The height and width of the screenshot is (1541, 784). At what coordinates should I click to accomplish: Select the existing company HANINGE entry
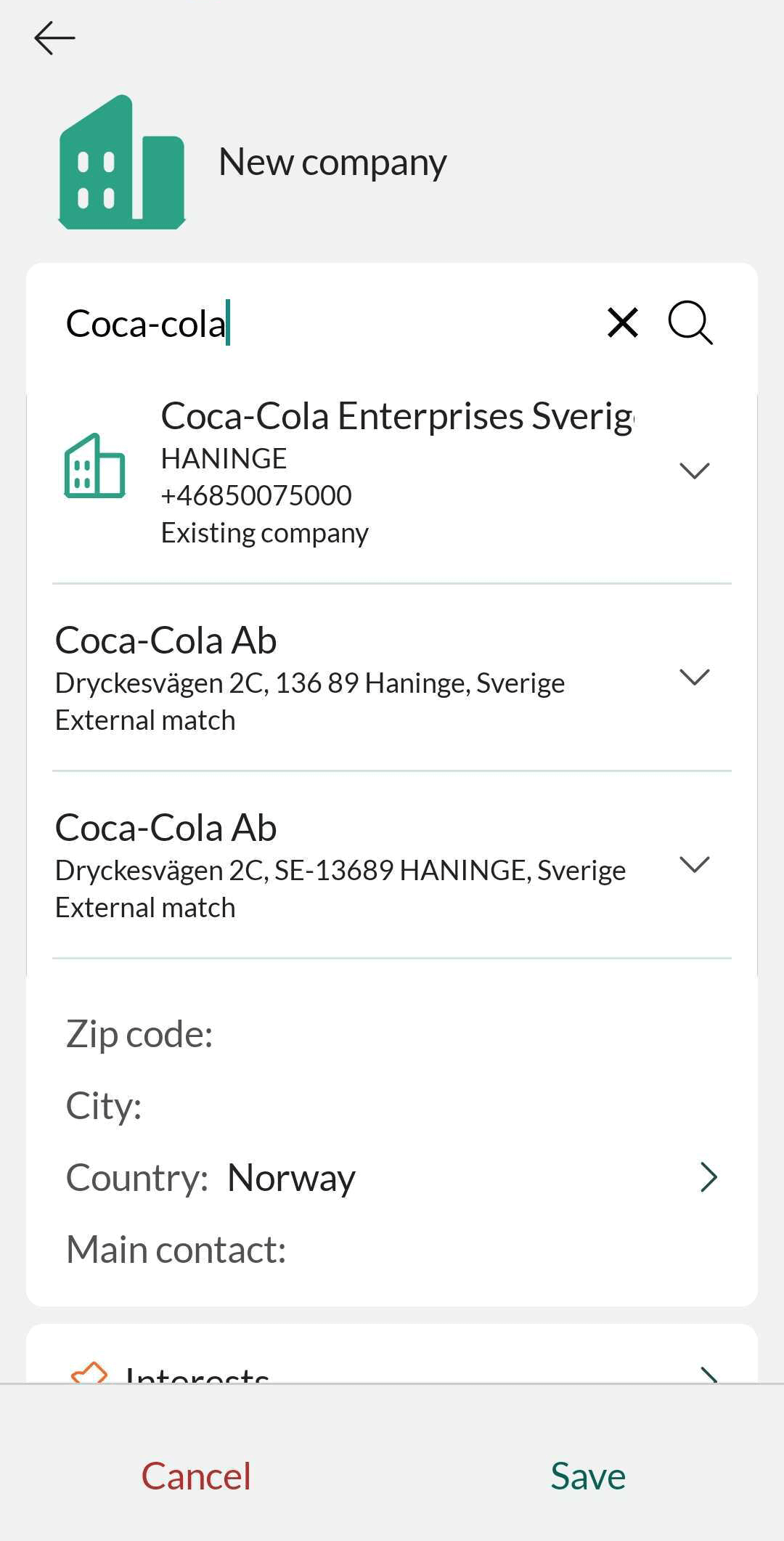pos(327,470)
